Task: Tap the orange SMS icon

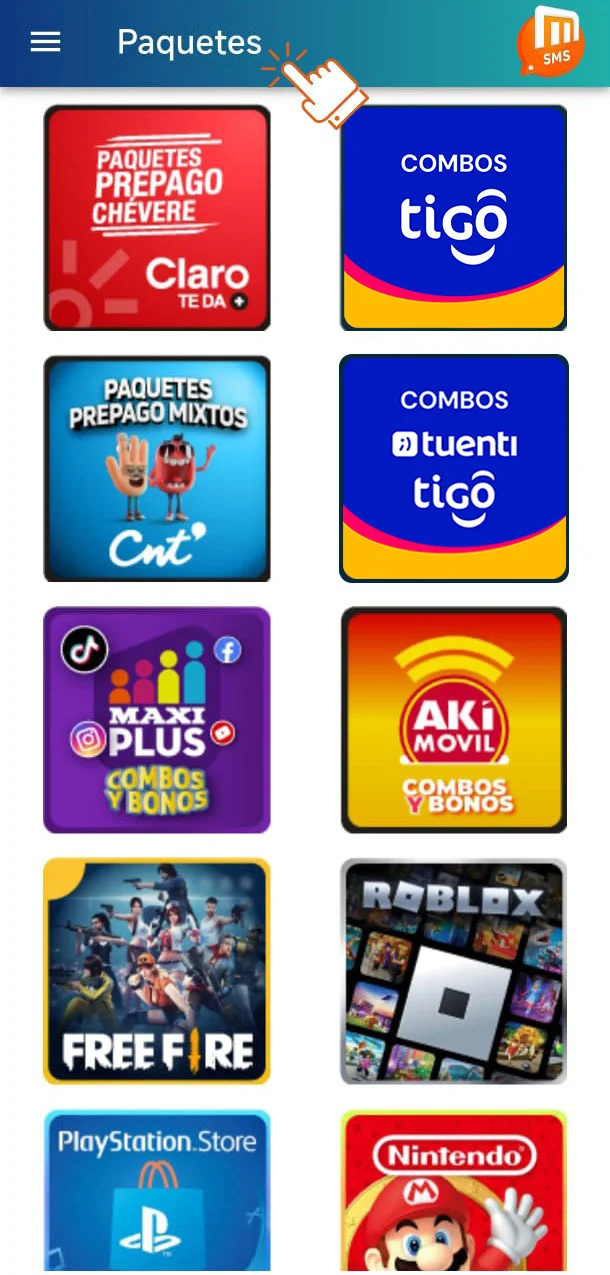Action: (x=551, y=40)
